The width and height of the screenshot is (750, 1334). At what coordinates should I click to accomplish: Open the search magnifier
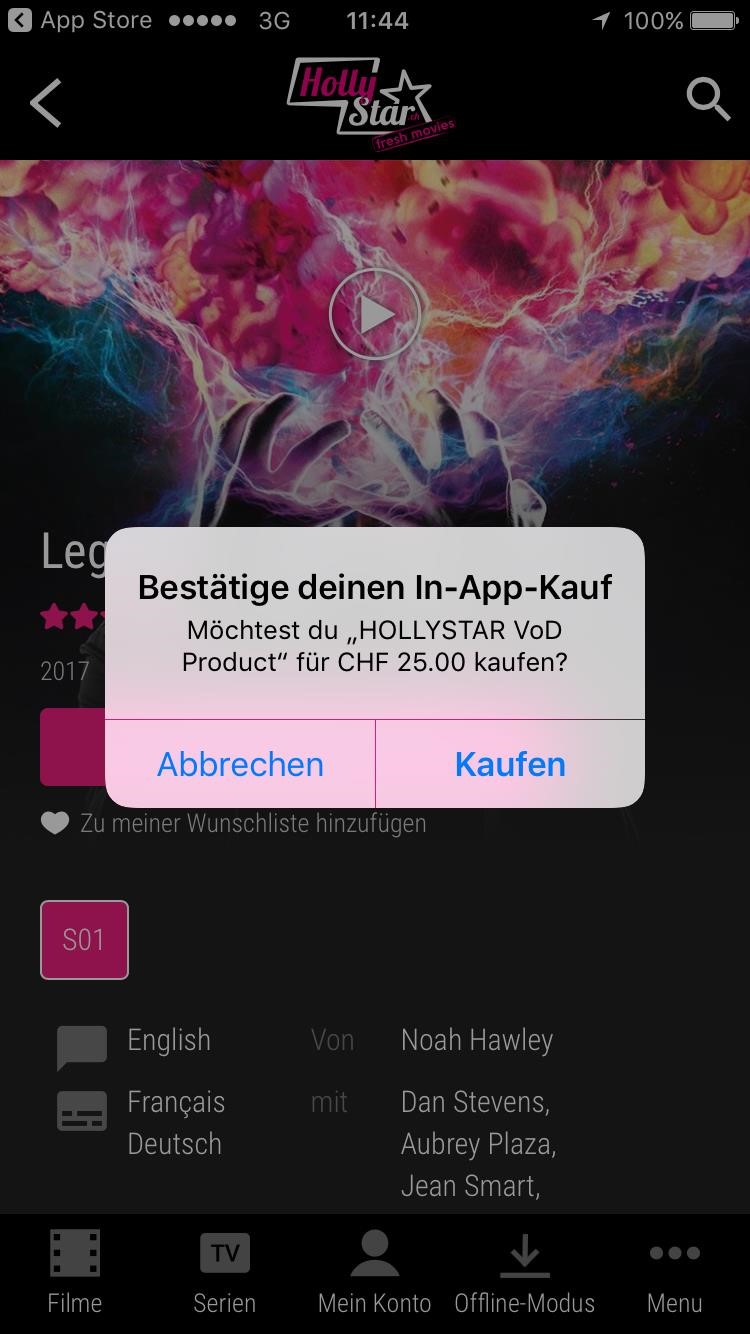(708, 100)
